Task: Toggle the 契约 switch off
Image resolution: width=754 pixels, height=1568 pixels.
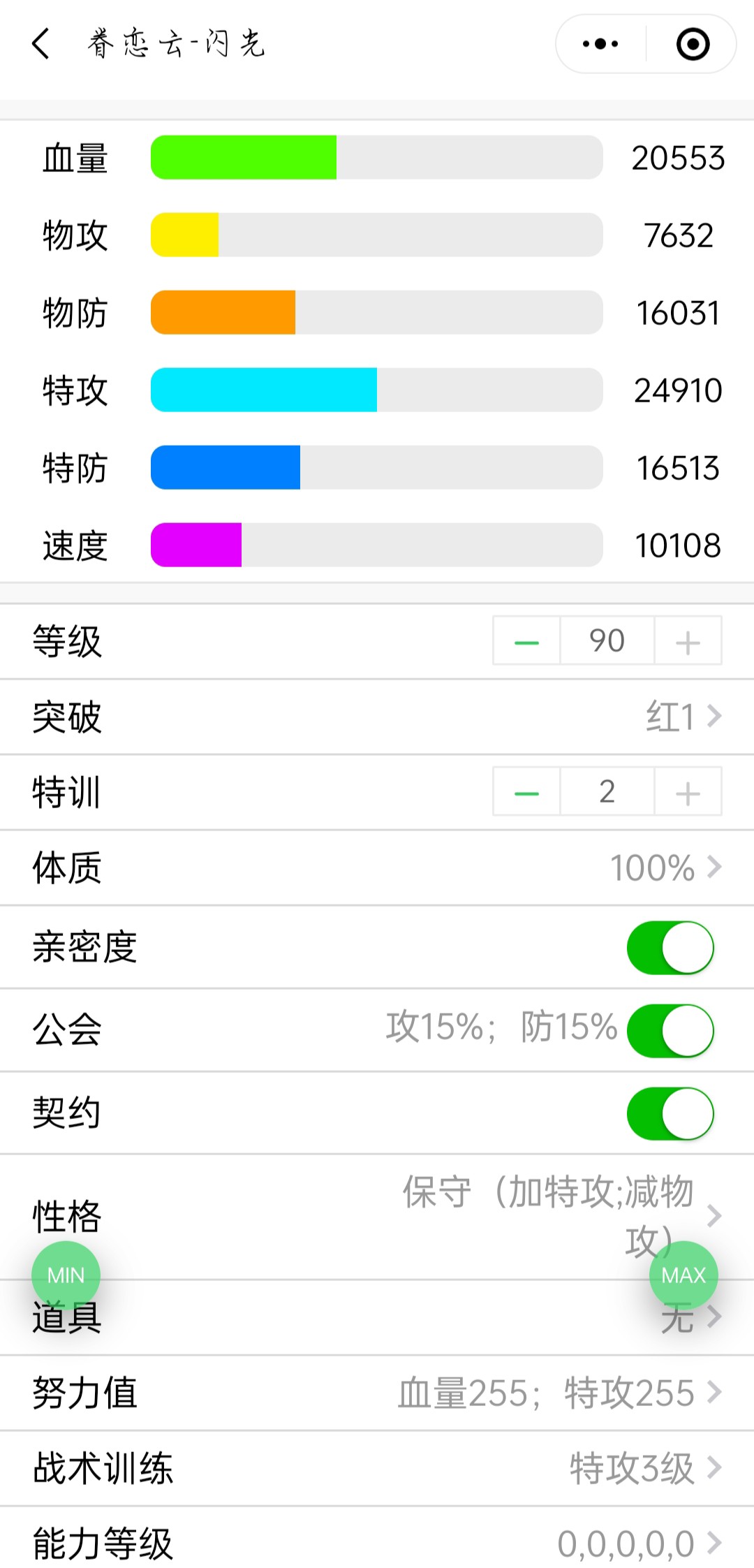Action: [670, 1113]
